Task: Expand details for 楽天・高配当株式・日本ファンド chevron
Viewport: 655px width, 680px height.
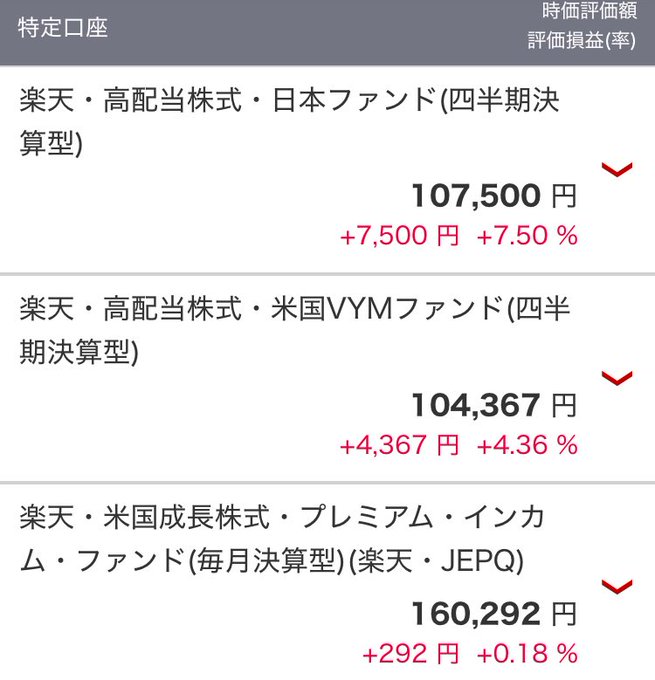Action: tap(618, 170)
